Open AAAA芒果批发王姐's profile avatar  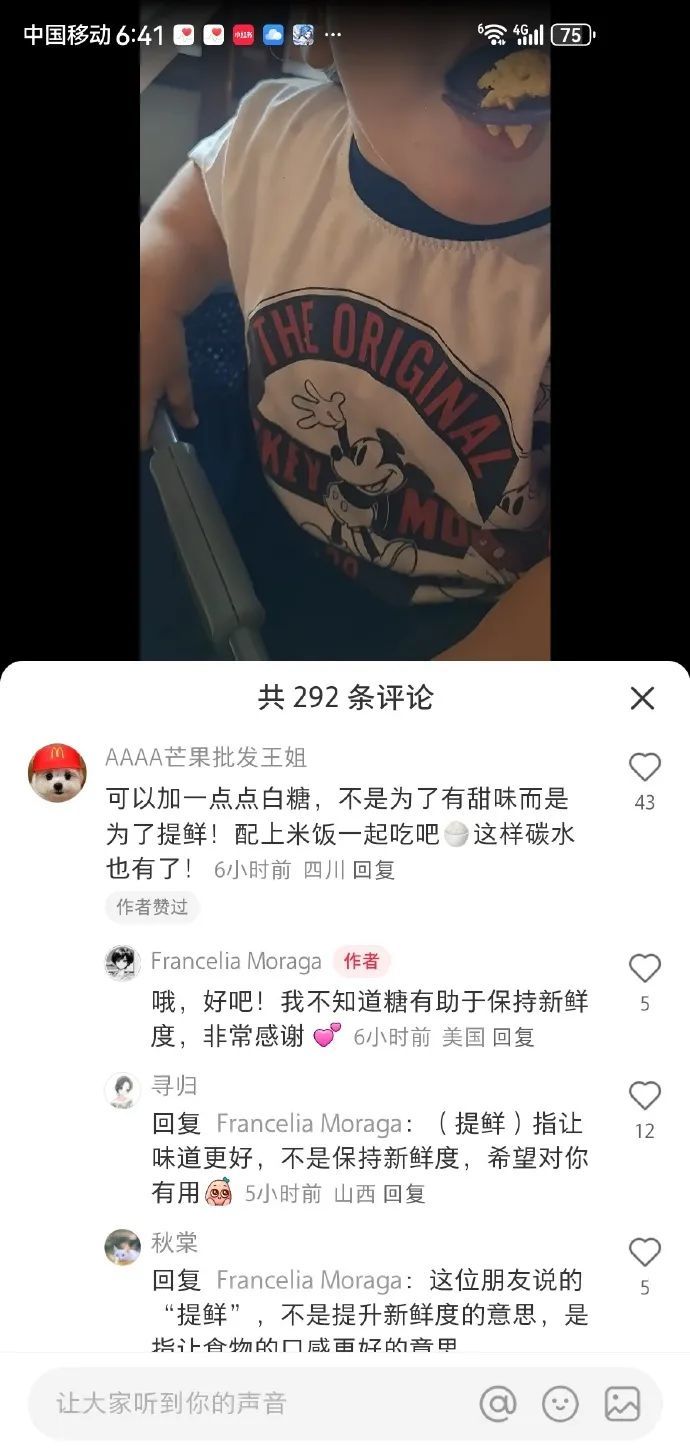point(56,772)
